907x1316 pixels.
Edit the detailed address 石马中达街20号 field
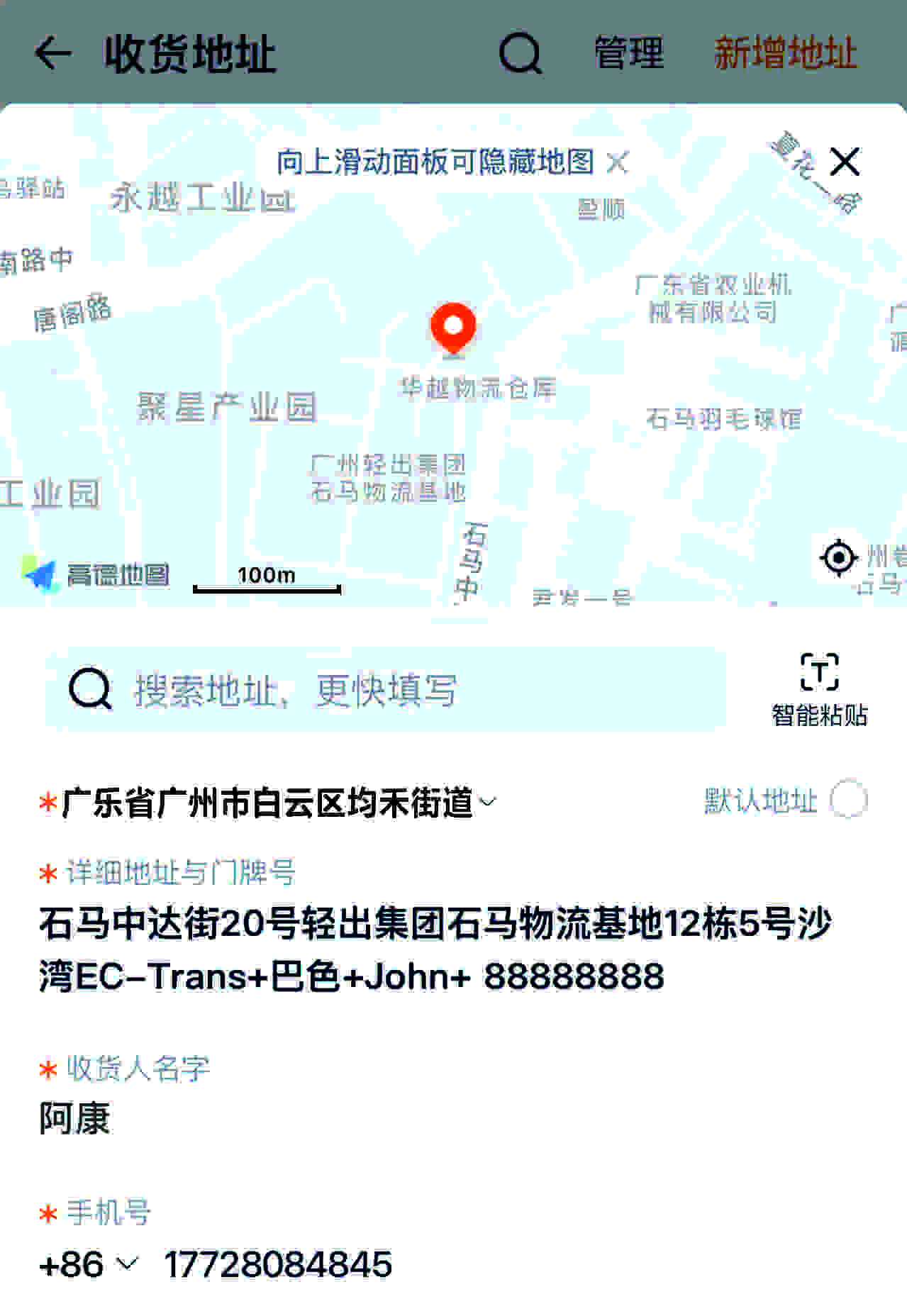[x=434, y=949]
